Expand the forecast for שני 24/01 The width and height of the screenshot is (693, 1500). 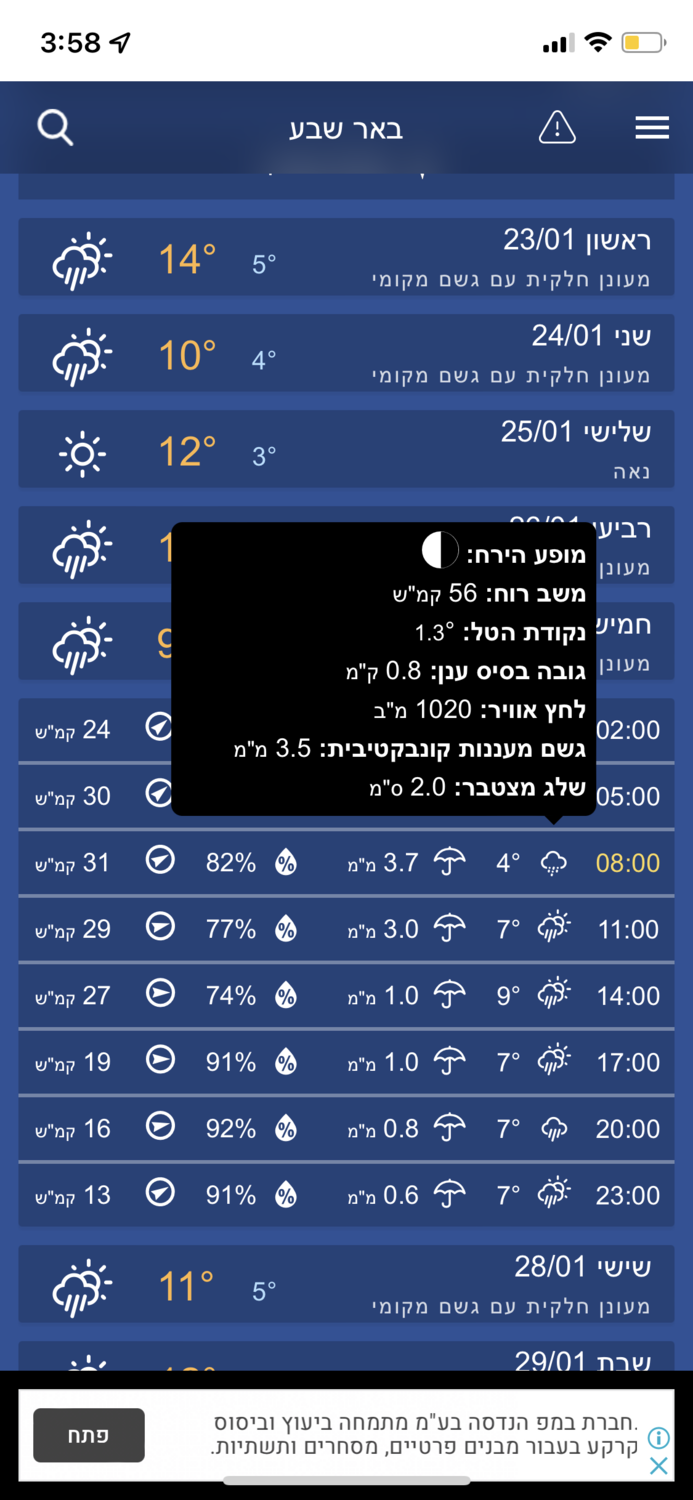pyautogui.click(x=346, y=354)
